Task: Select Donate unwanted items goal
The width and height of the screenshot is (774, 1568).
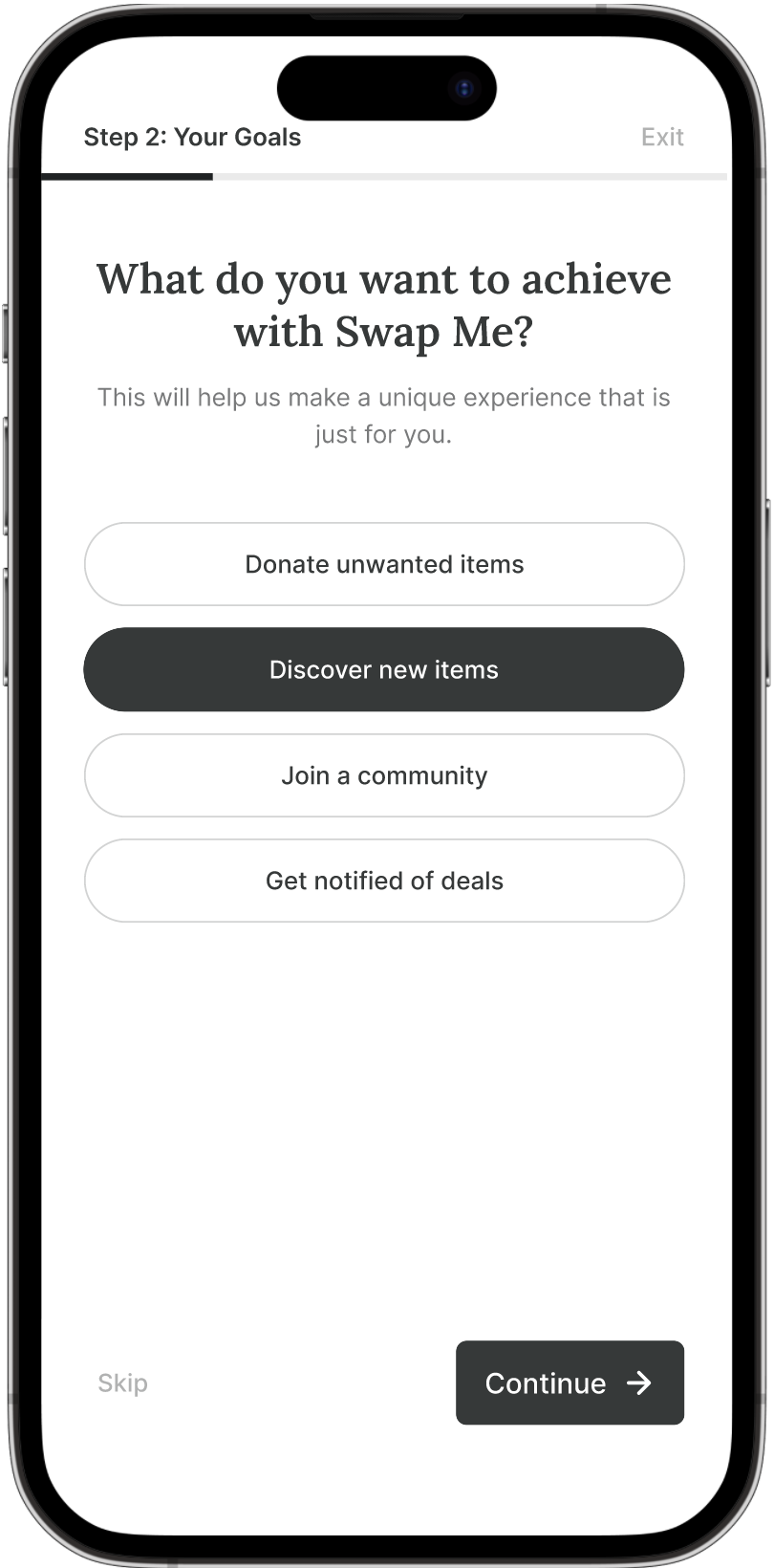Action: pos(384,564)
